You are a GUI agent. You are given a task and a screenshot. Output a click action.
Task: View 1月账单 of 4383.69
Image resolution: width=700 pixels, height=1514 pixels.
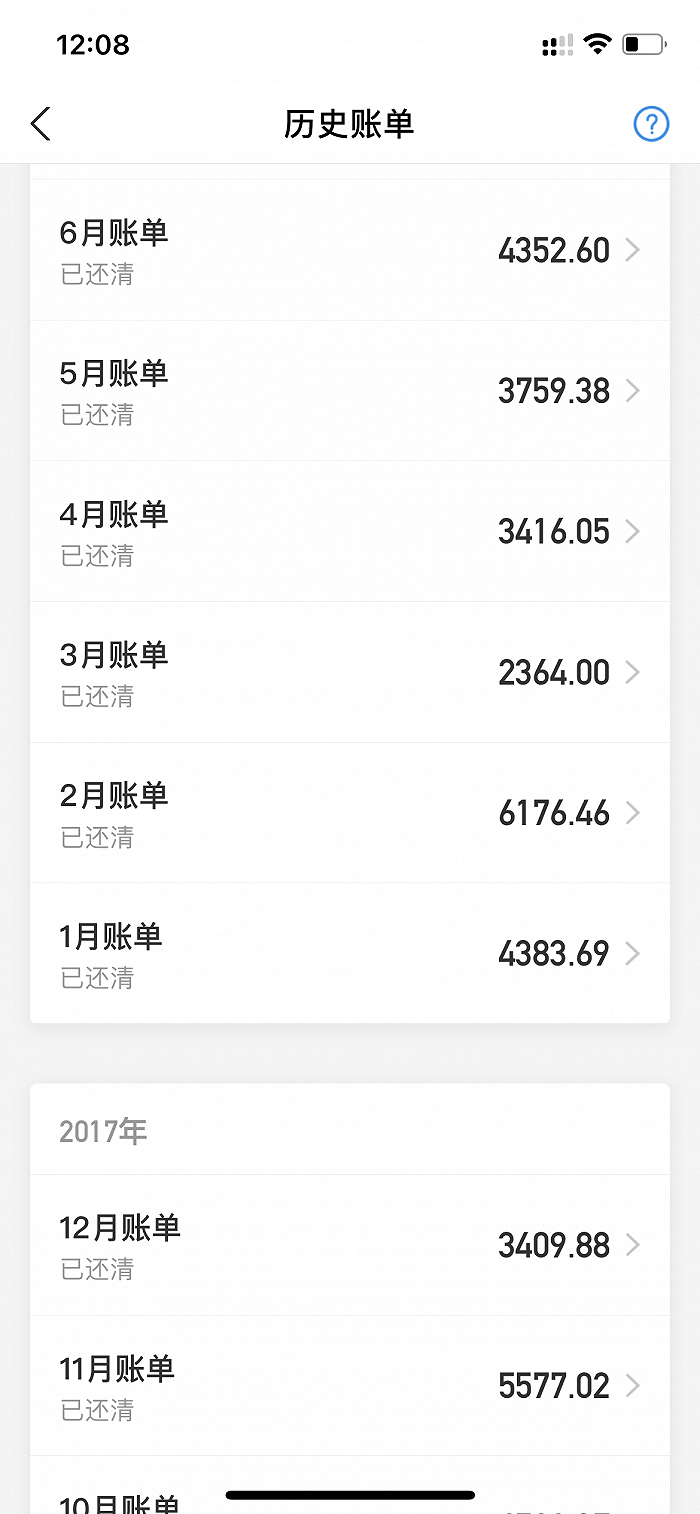click(x=350, y=953)
